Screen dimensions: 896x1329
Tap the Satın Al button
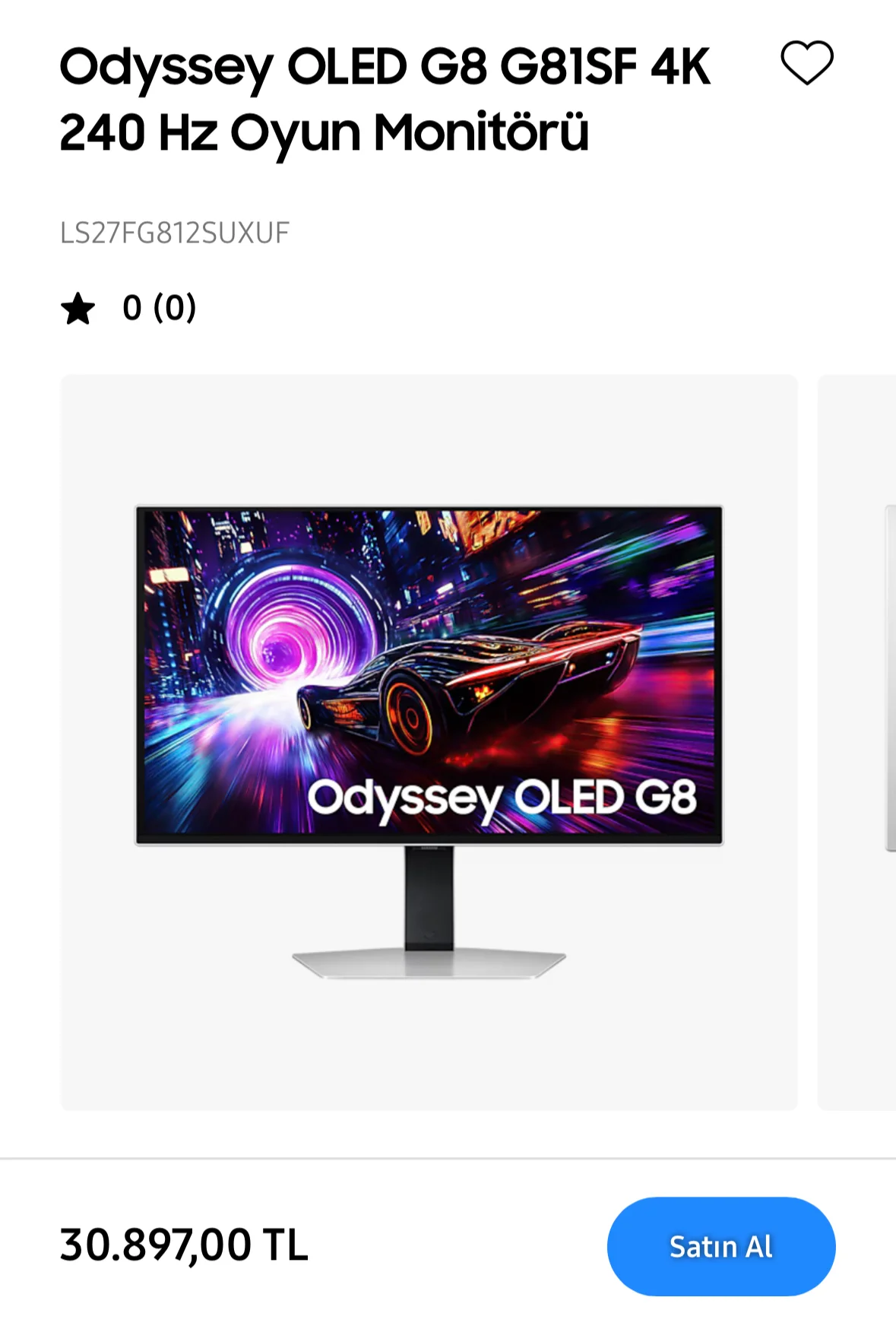point(720,1246)
